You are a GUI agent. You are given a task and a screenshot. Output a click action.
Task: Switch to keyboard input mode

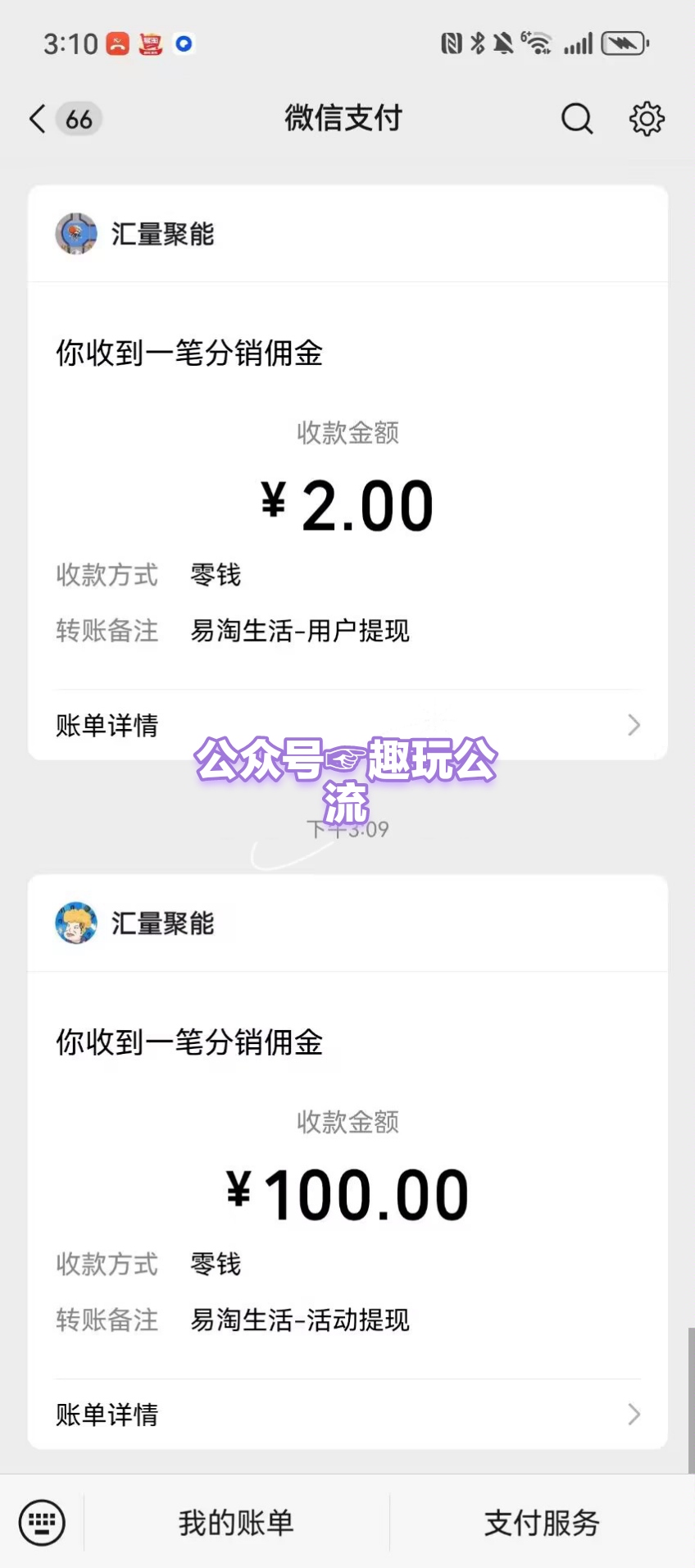pos(42,1523)
